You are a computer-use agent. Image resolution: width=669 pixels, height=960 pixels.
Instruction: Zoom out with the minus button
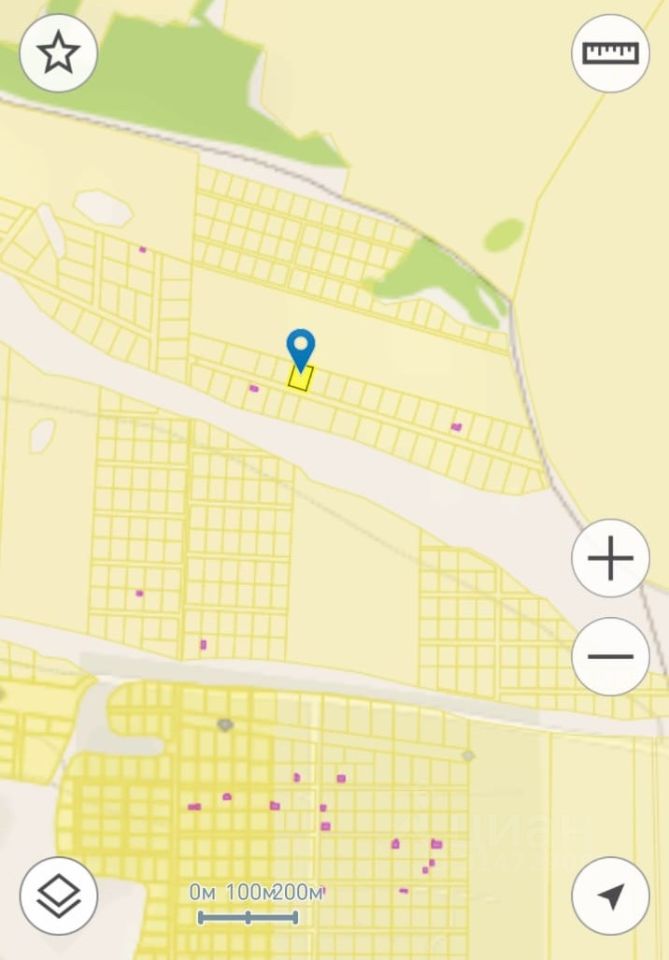click(x=610, y=656)
